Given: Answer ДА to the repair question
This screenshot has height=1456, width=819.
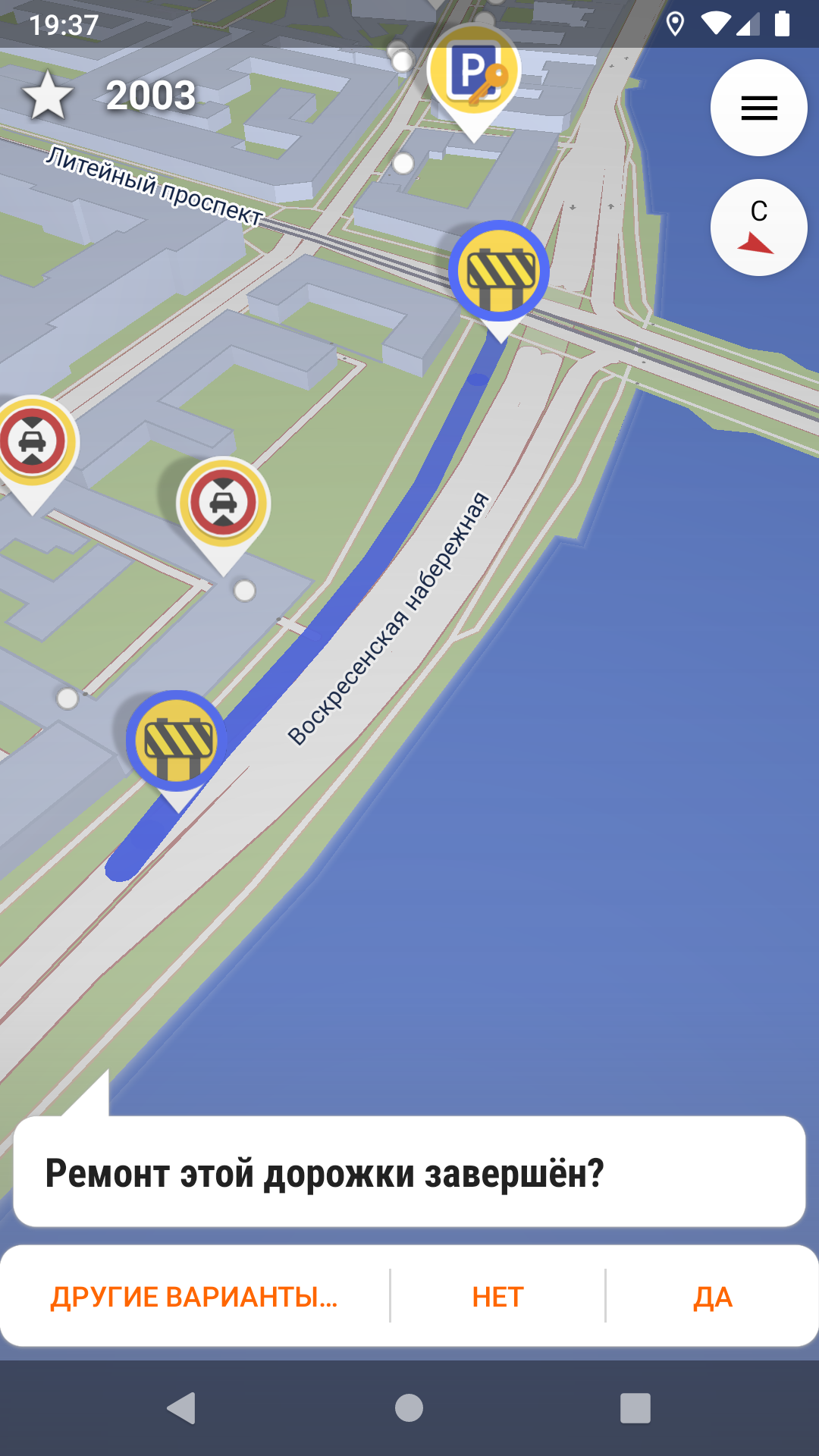Looking at the screenshot, I should click(712, 1297).
